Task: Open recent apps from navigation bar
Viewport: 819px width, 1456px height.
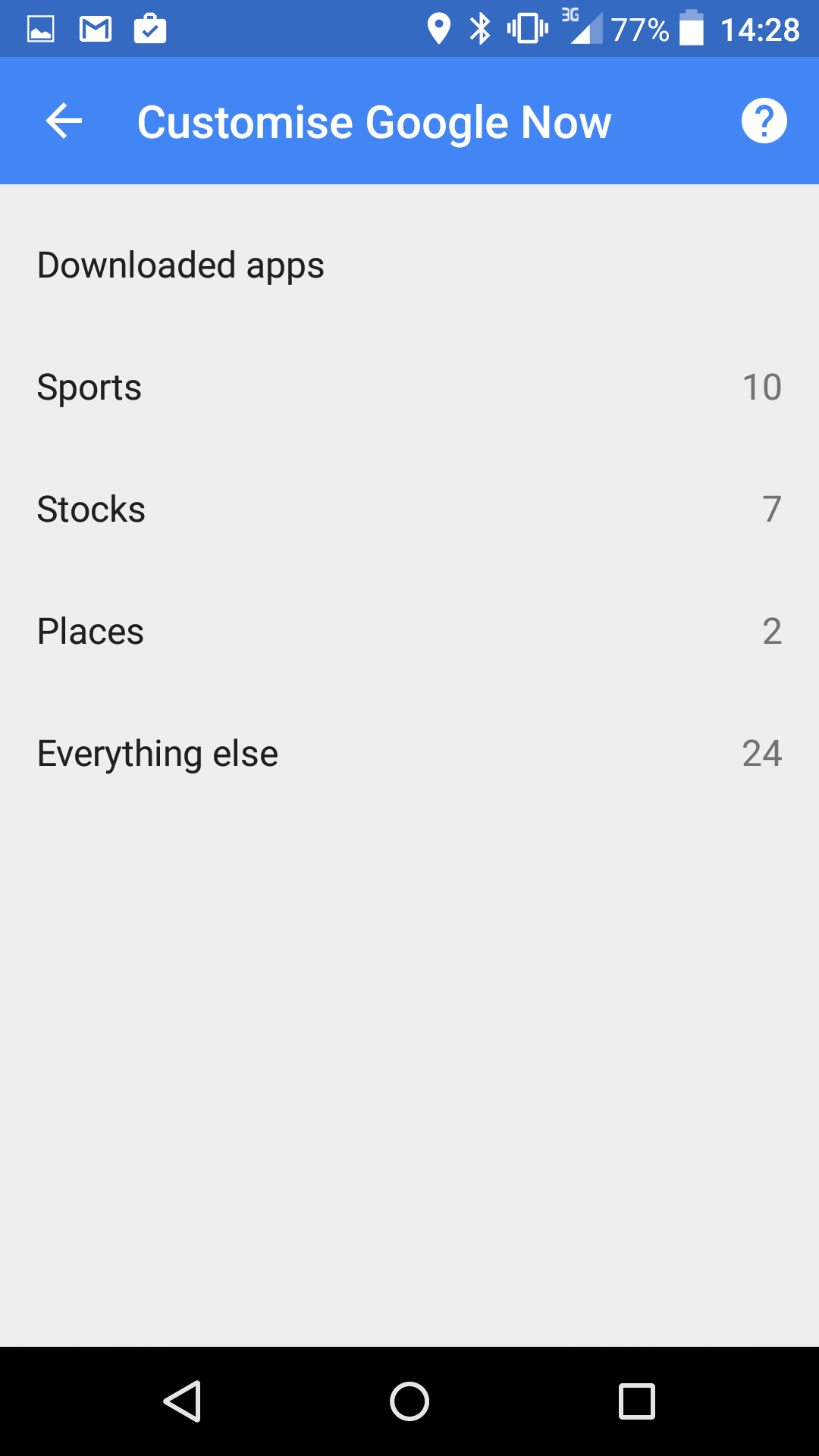Action: pos(637,1401)
